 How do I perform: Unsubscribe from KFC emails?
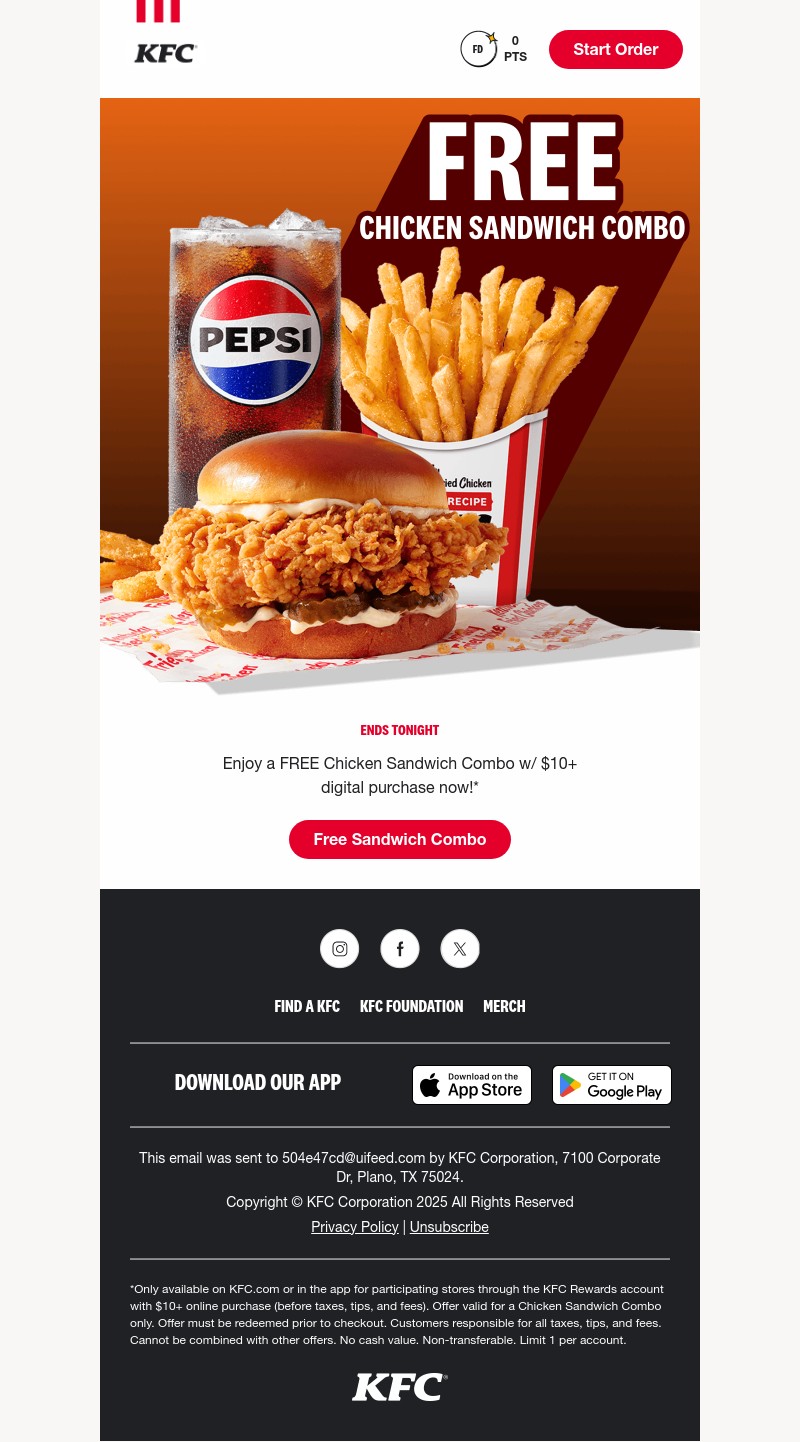coord(449,1226)
